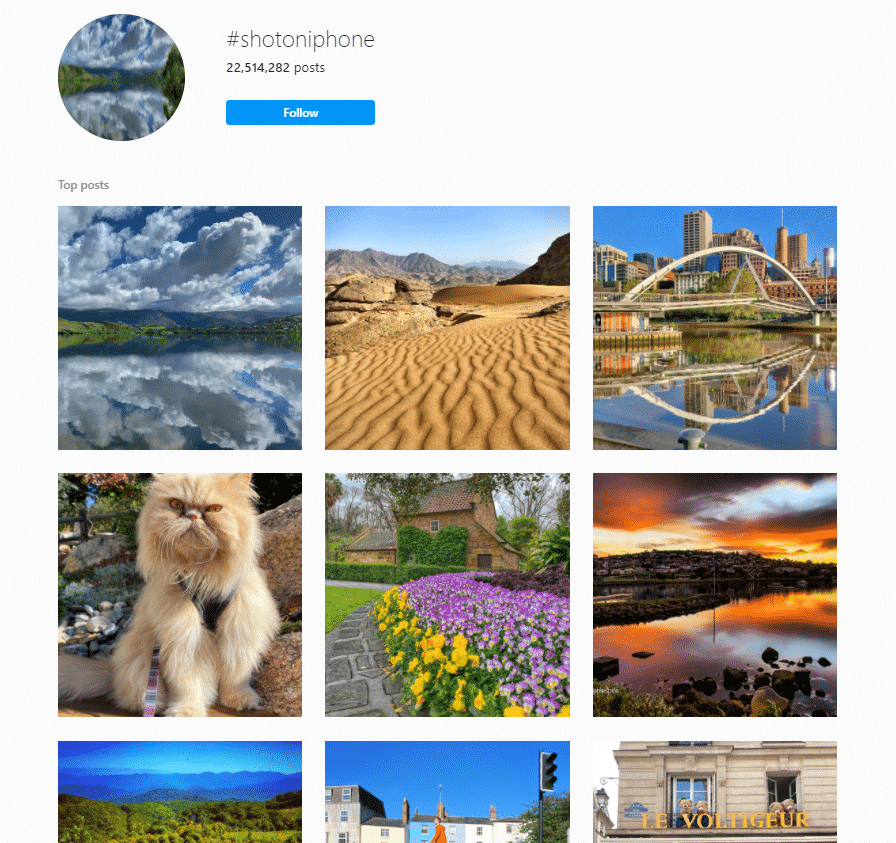Viewport: 896px width, 843px height.
Task: Open the purple flower cottage post
Action: 447,595
